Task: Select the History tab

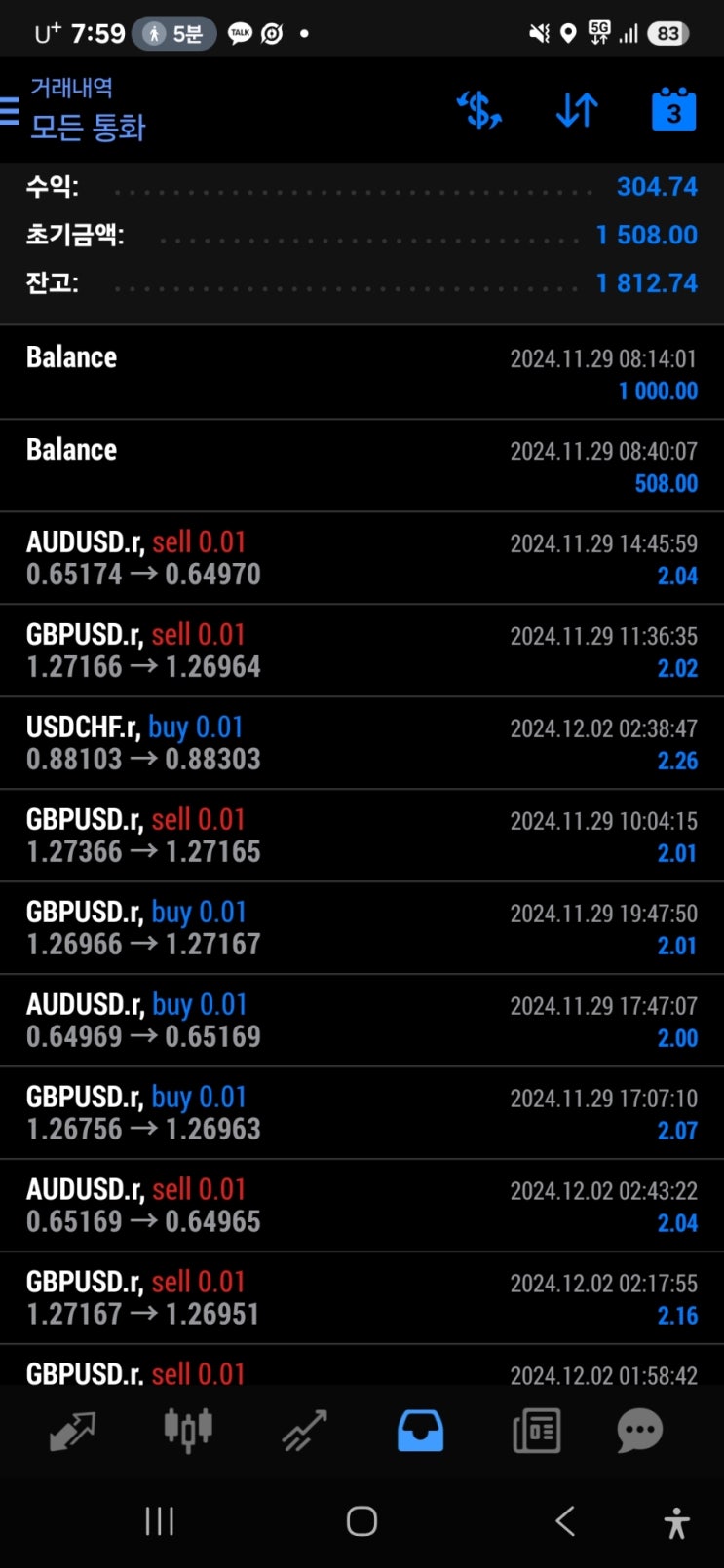Action: [420, 1431]
